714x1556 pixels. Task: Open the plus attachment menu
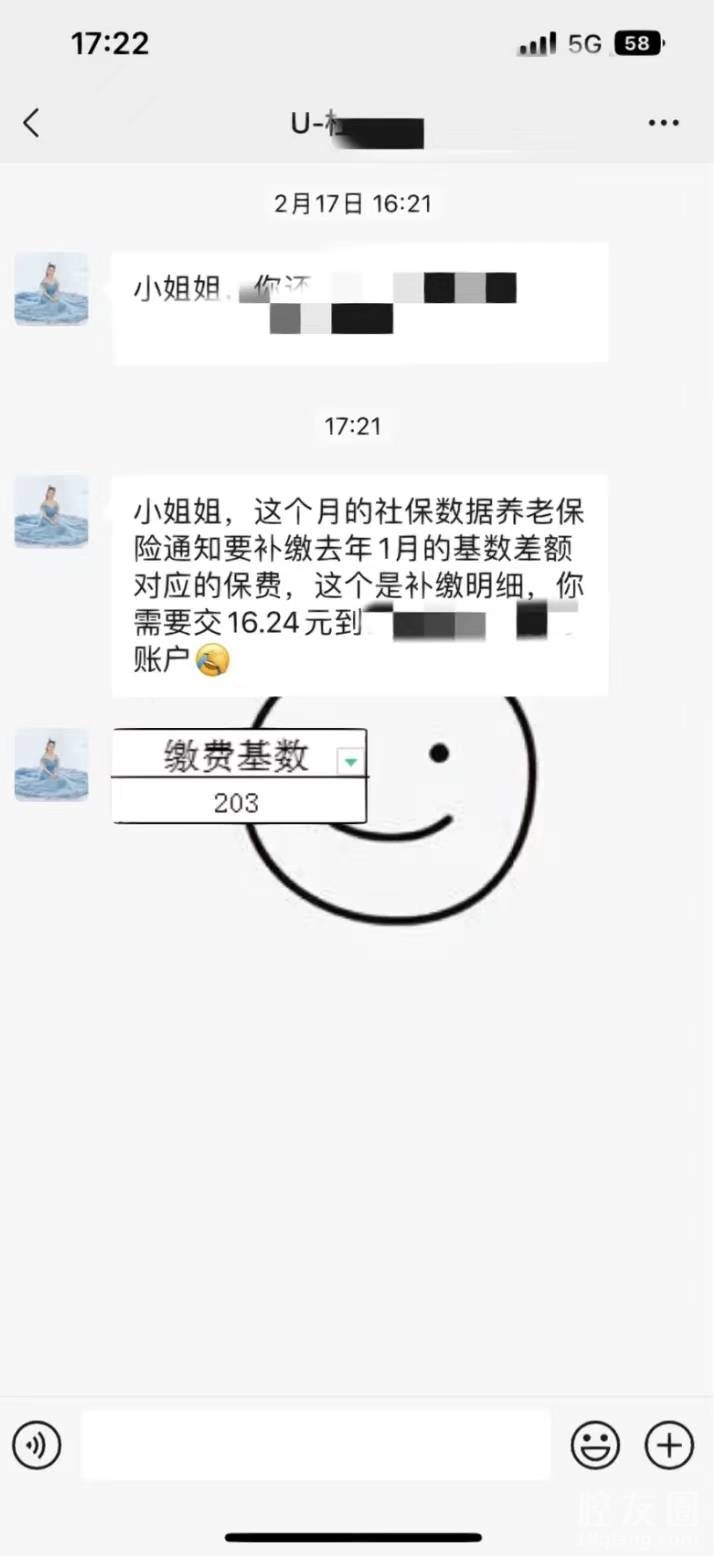tap(669, 1445)
